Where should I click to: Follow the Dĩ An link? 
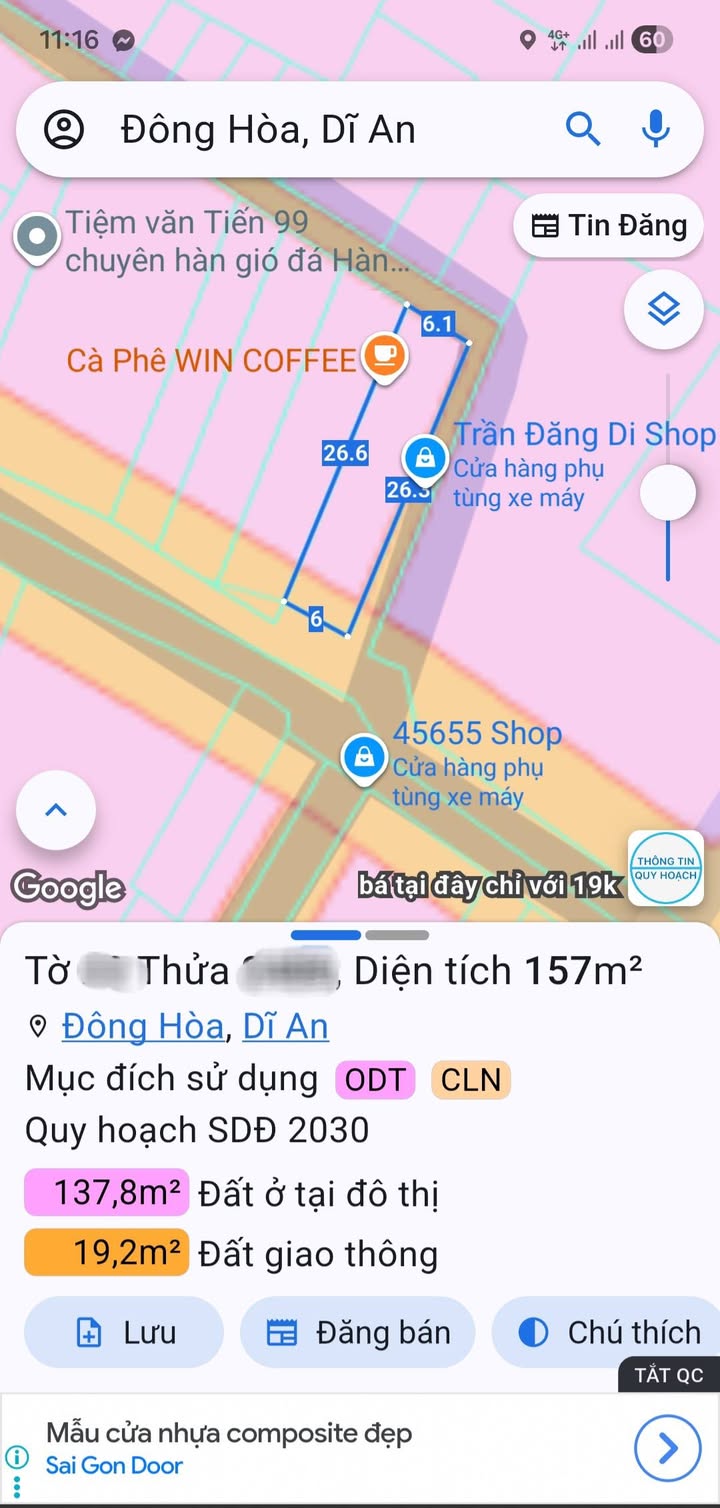coord(285,1026)
